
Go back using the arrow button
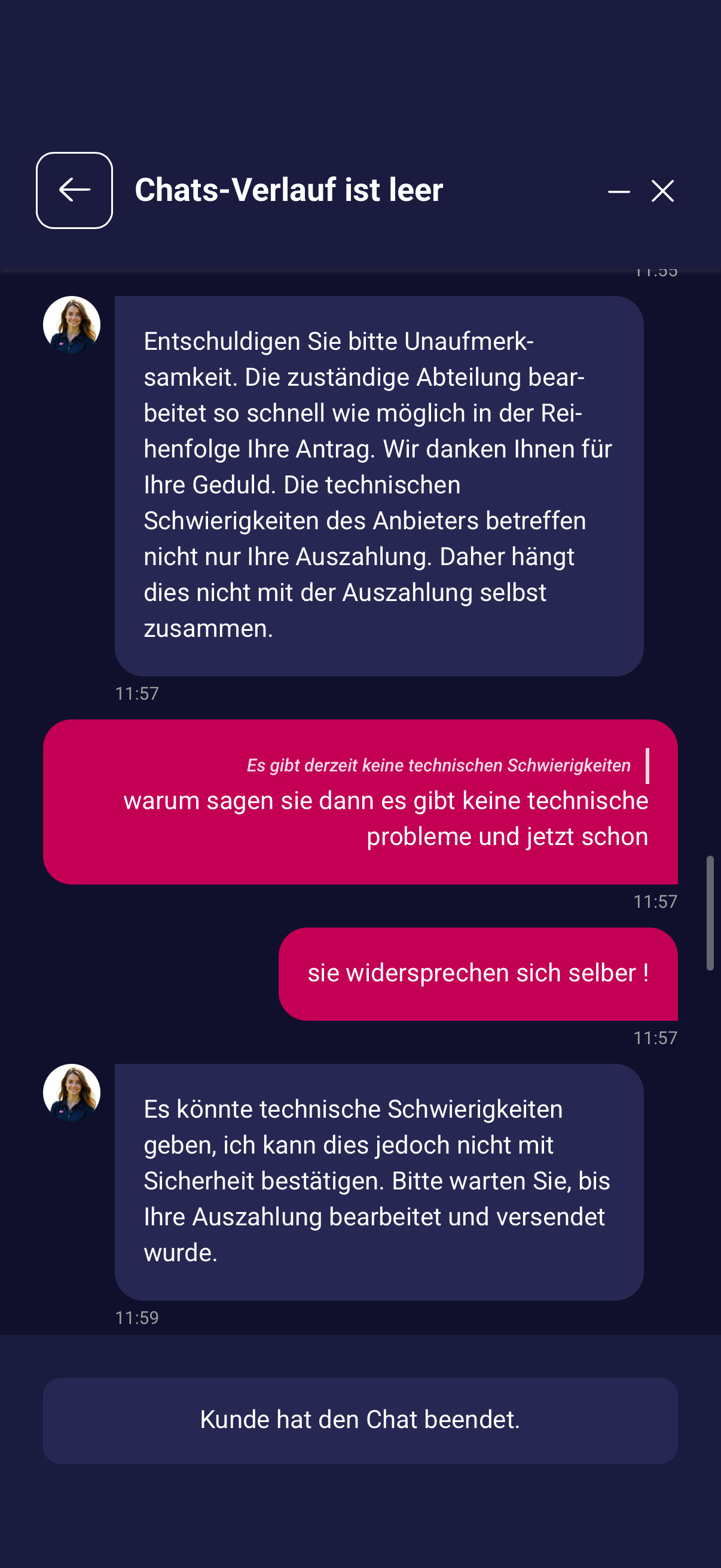(x=74, y=190)
